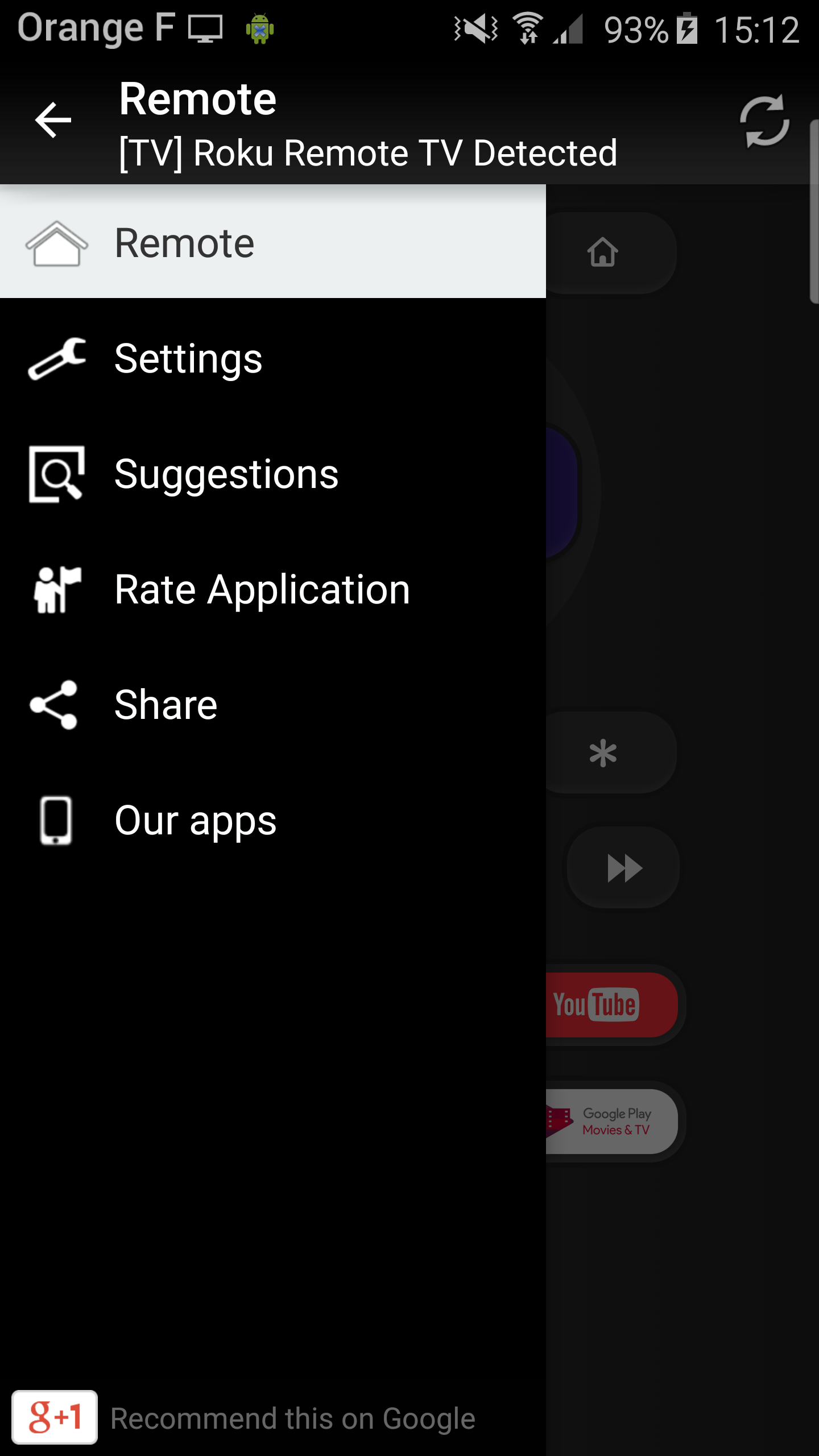Open Settings from the drawer

click(273, 358)
